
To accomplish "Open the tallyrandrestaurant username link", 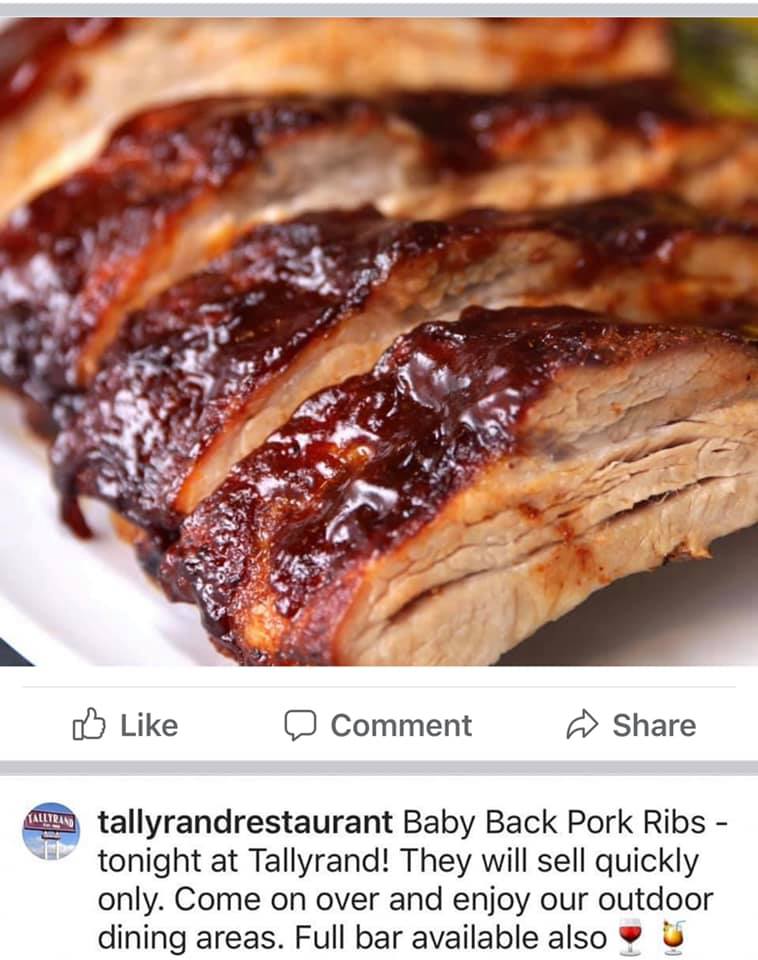I will [x=245, y=823].
